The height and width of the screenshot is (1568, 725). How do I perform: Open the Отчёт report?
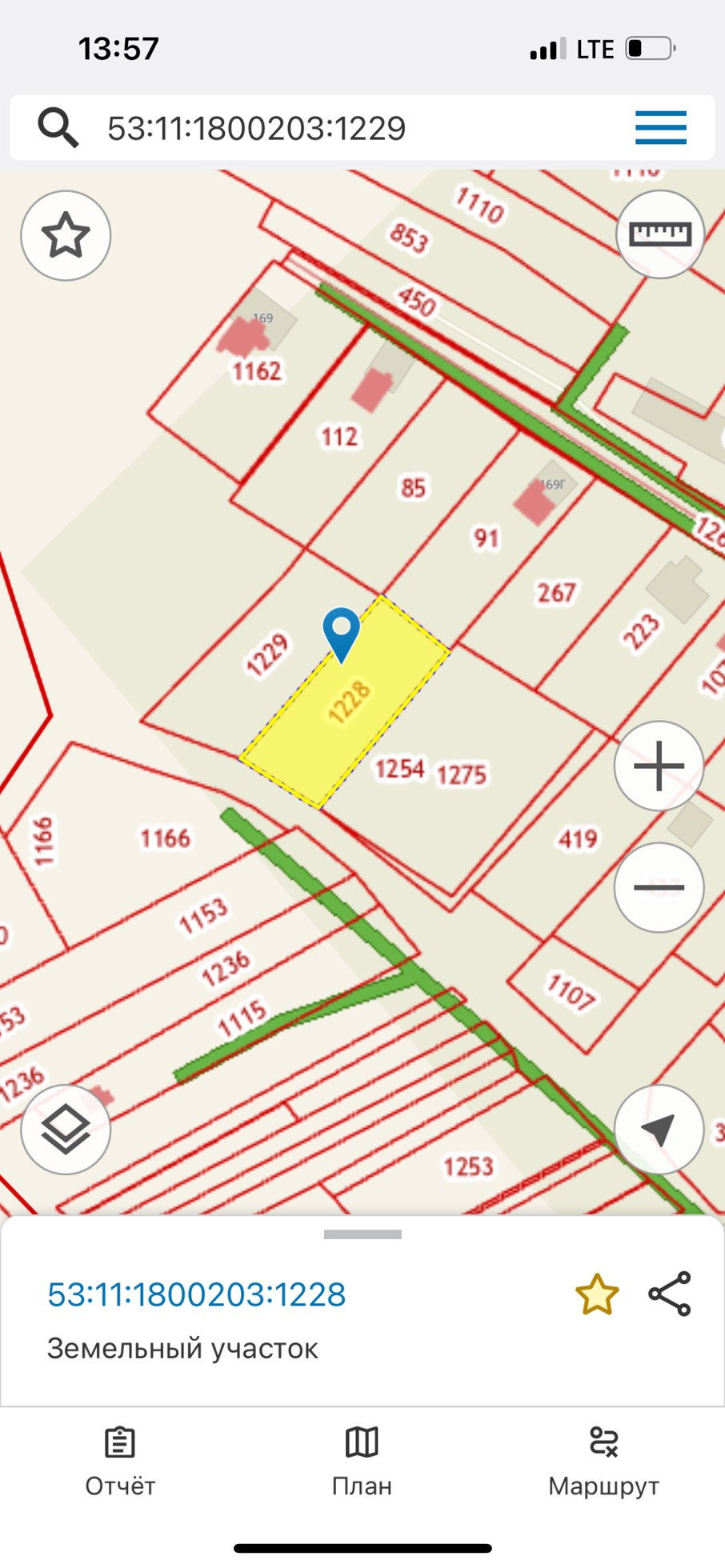120,1462
